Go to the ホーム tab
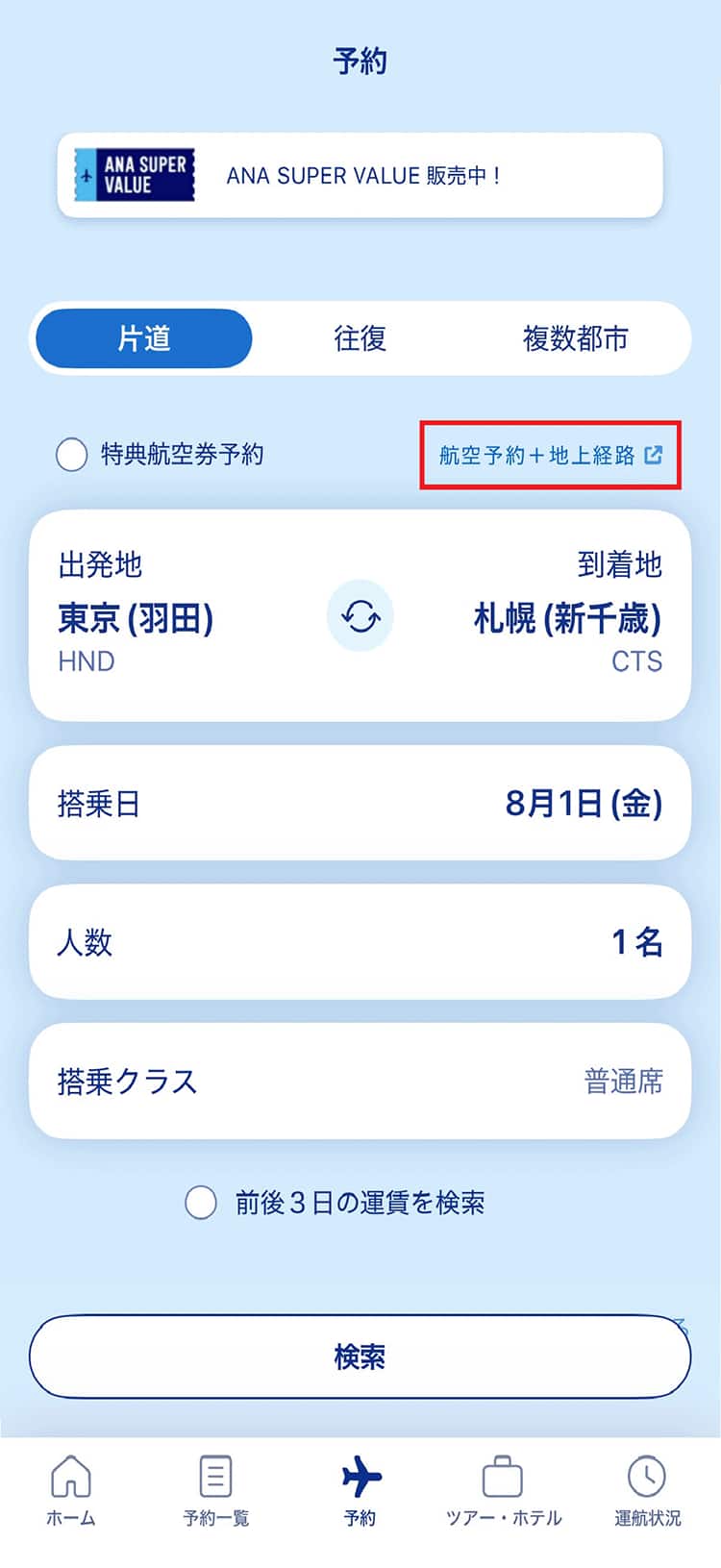Viewport: 721px width, 1568px height. 71,1490
